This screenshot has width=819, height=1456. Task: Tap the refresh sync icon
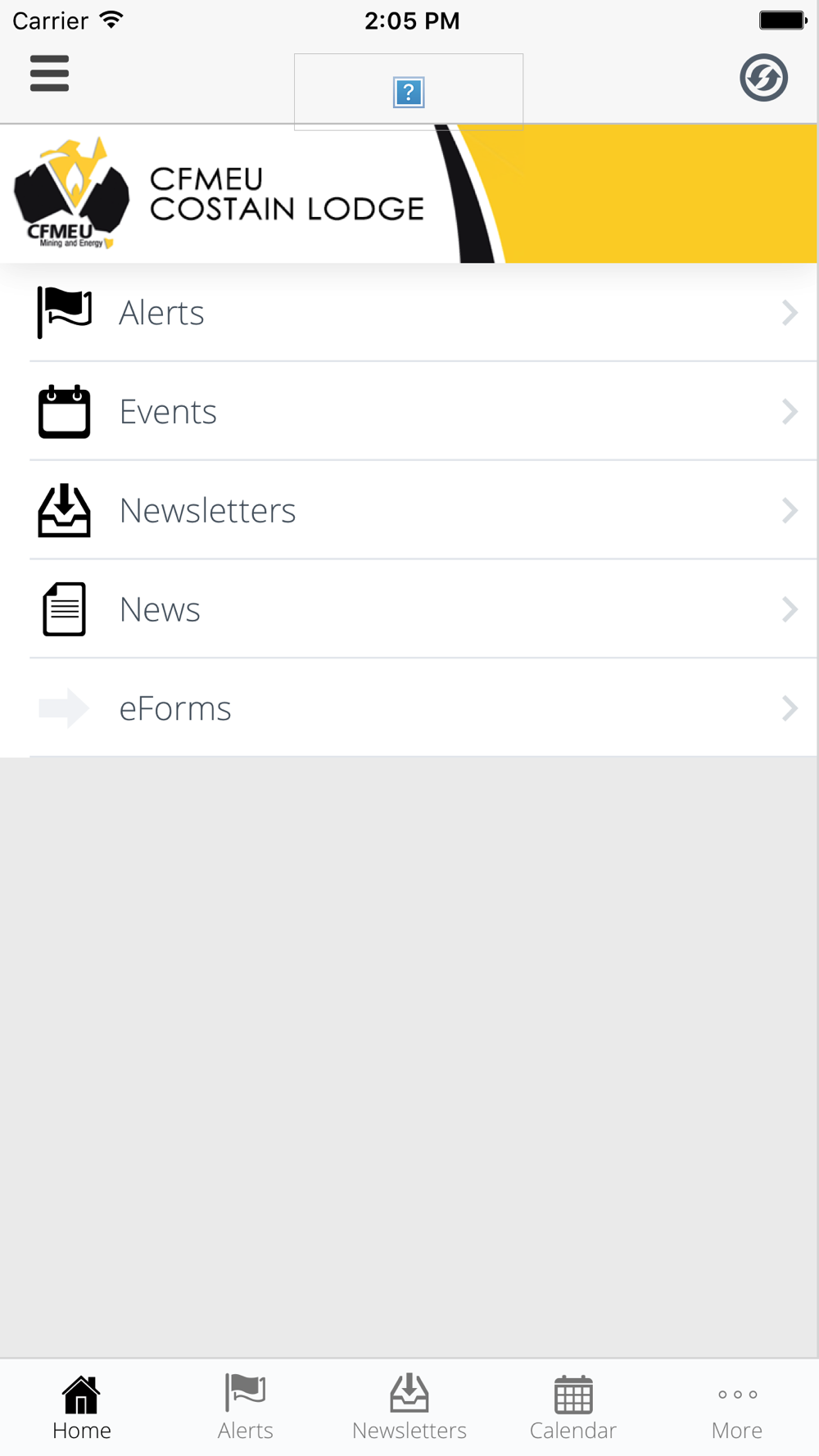[763, 78]
